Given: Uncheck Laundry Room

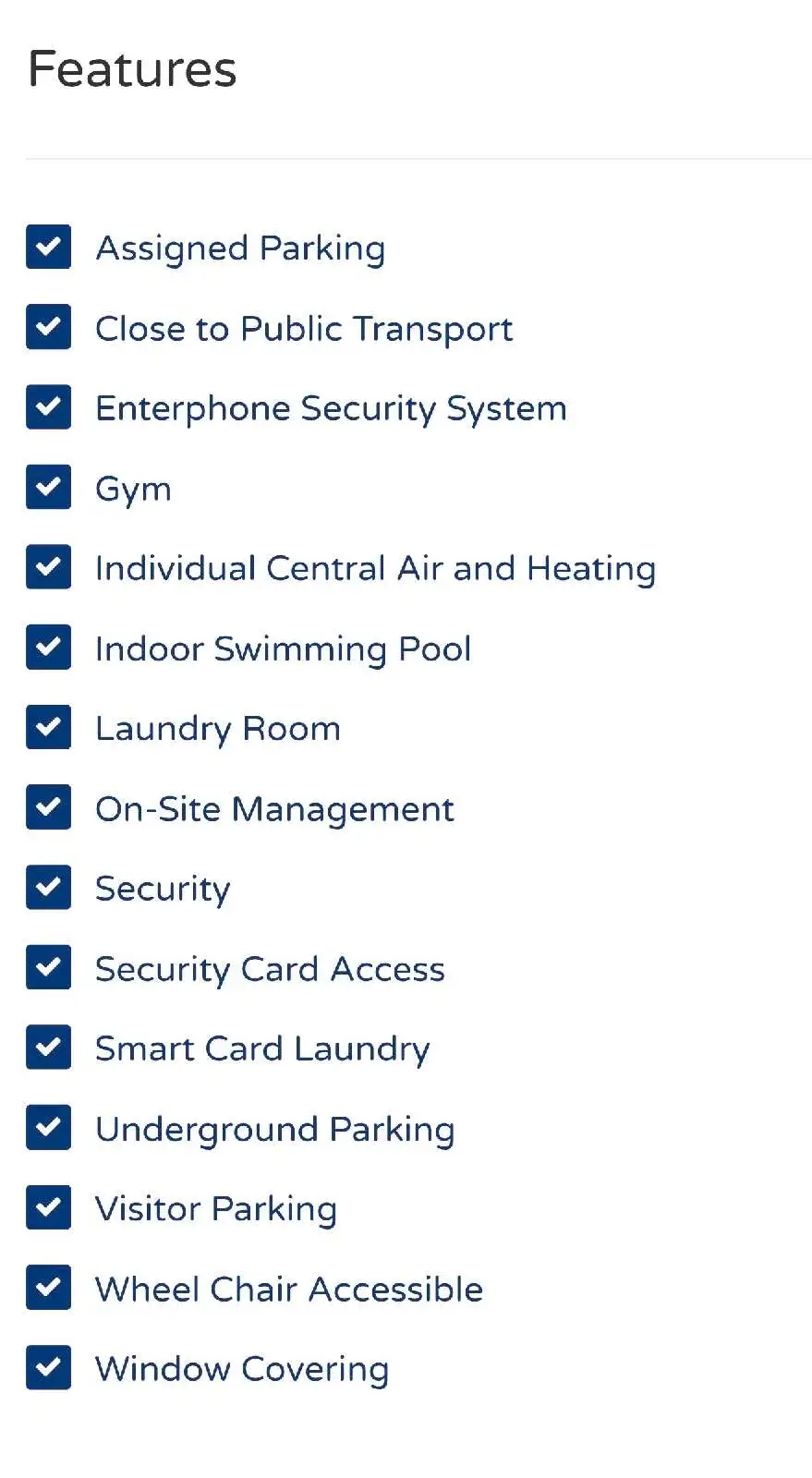Looking at the screenshot, I should 49,727.
